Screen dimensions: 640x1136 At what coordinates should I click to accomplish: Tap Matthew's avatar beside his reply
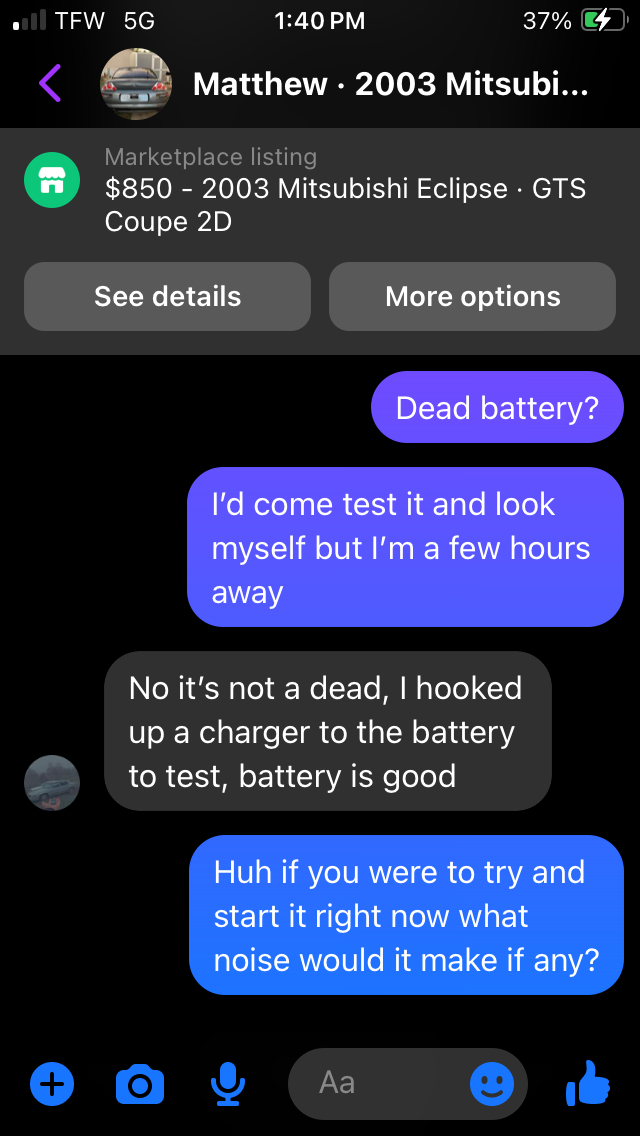(52, 782)
